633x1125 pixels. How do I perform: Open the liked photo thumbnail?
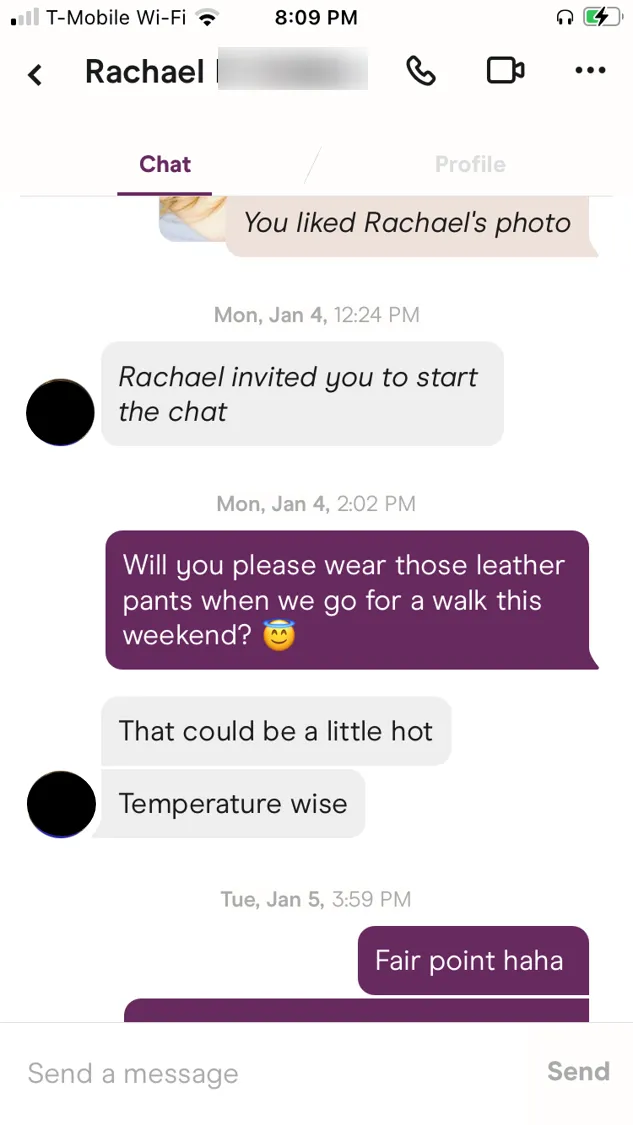pyautogui.click(x=188, y=218)
